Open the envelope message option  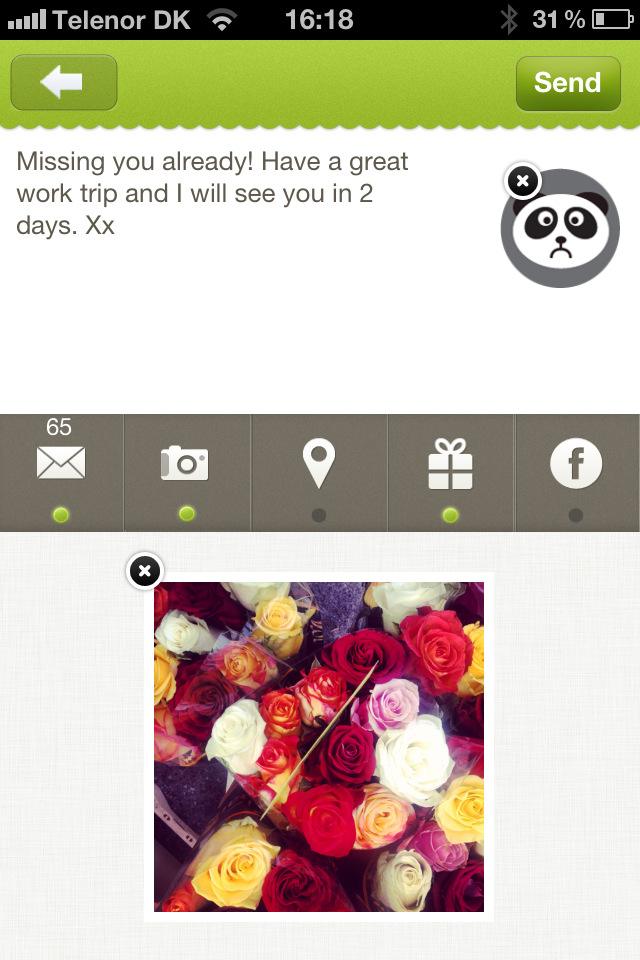pos(61,465)
